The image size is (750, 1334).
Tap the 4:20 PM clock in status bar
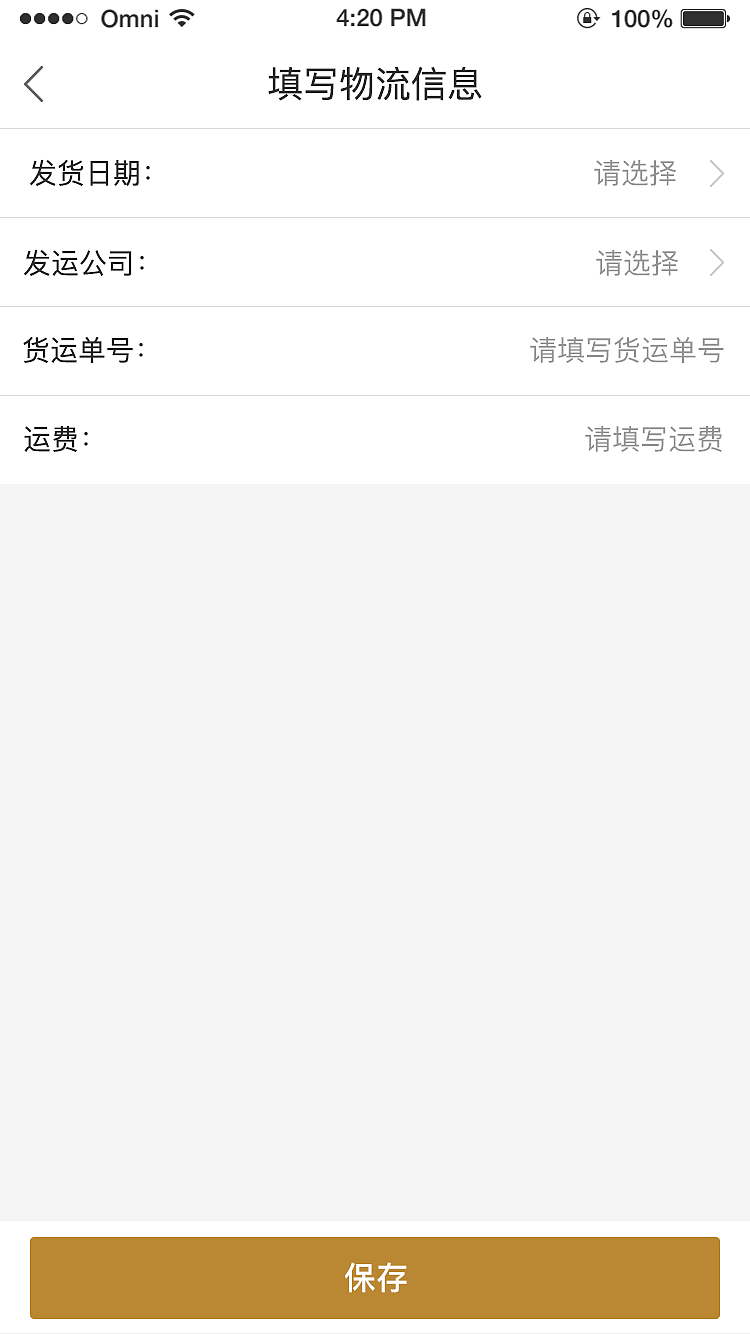[381, 17]
